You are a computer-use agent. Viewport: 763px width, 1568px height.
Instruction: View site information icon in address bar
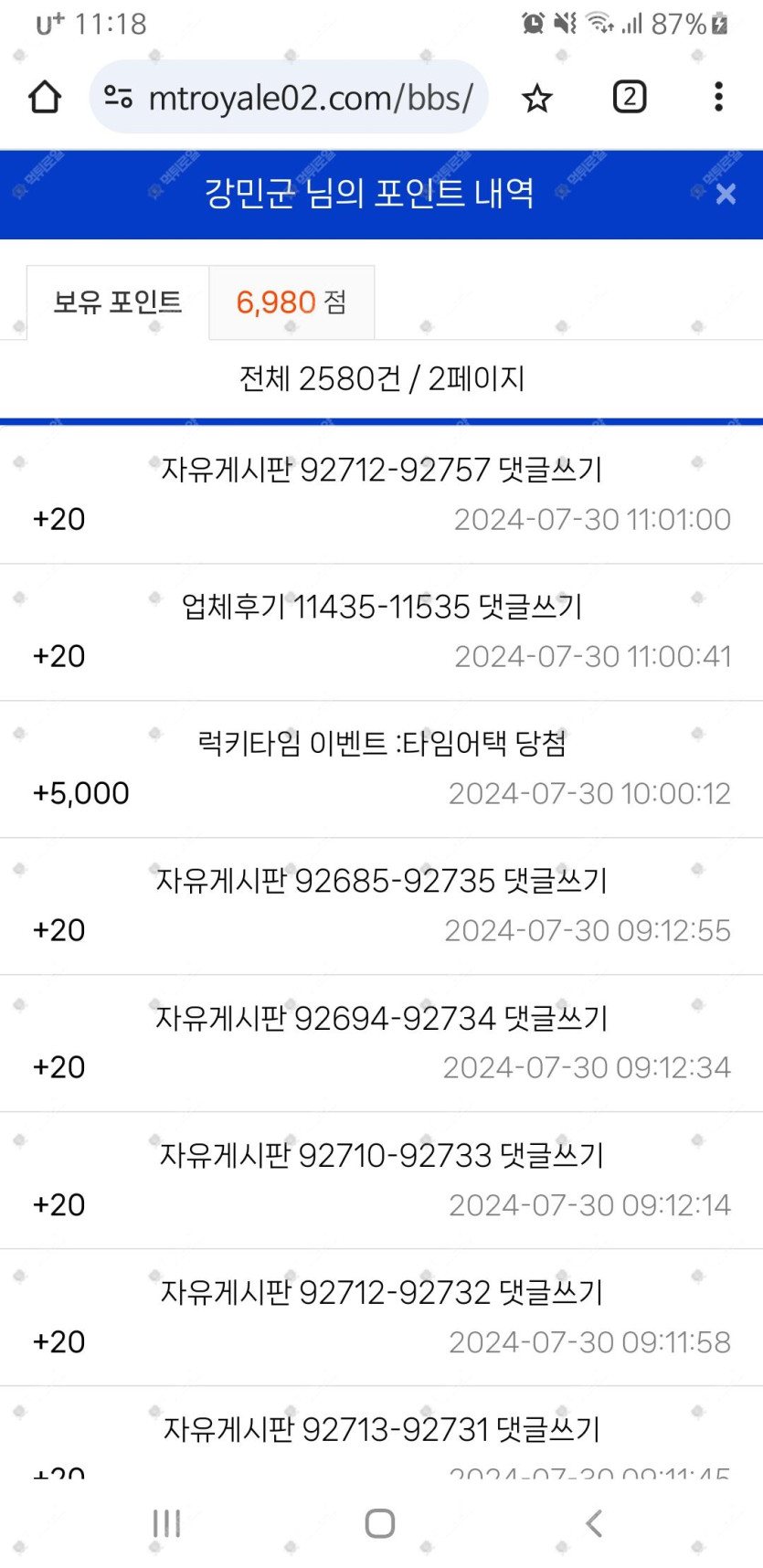[118, 97]
